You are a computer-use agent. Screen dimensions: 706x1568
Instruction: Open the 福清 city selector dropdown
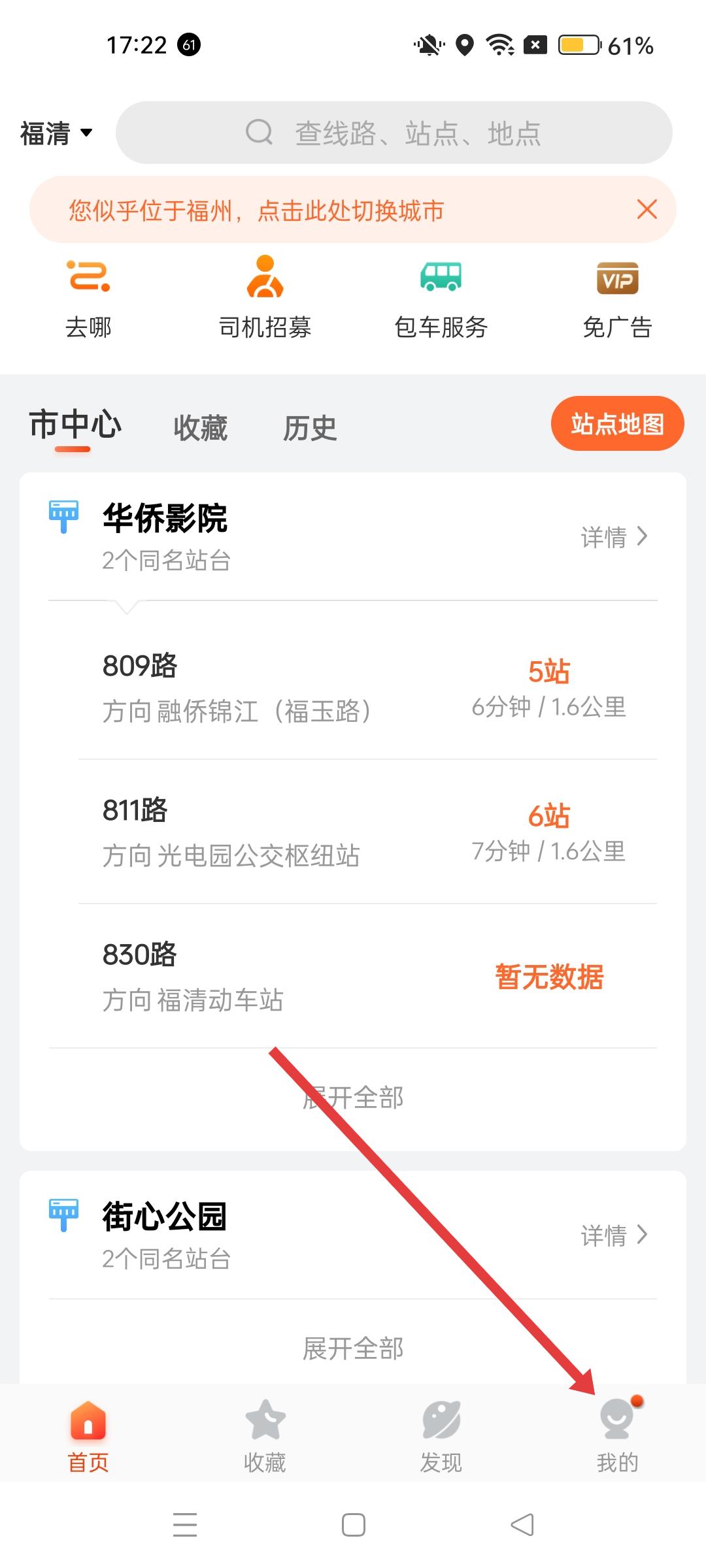[x=56, y=133]
